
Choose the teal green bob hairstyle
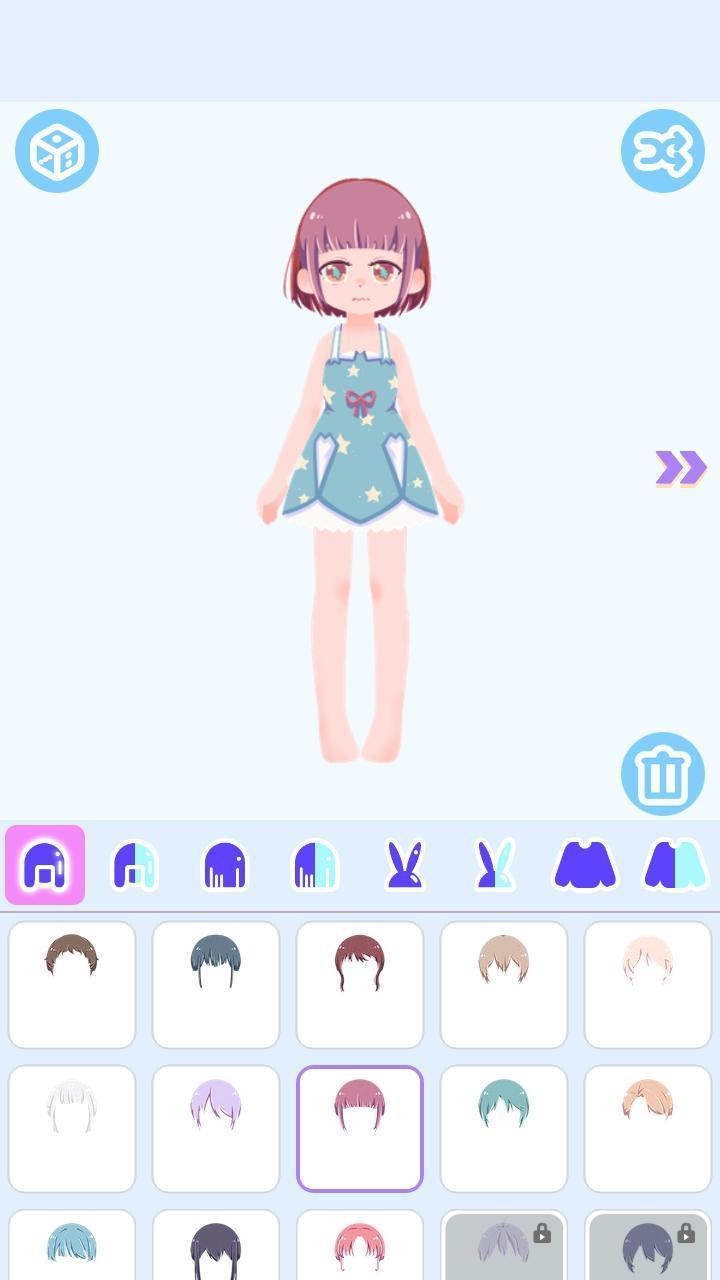pyautogui.click(x=503, y=1128)
